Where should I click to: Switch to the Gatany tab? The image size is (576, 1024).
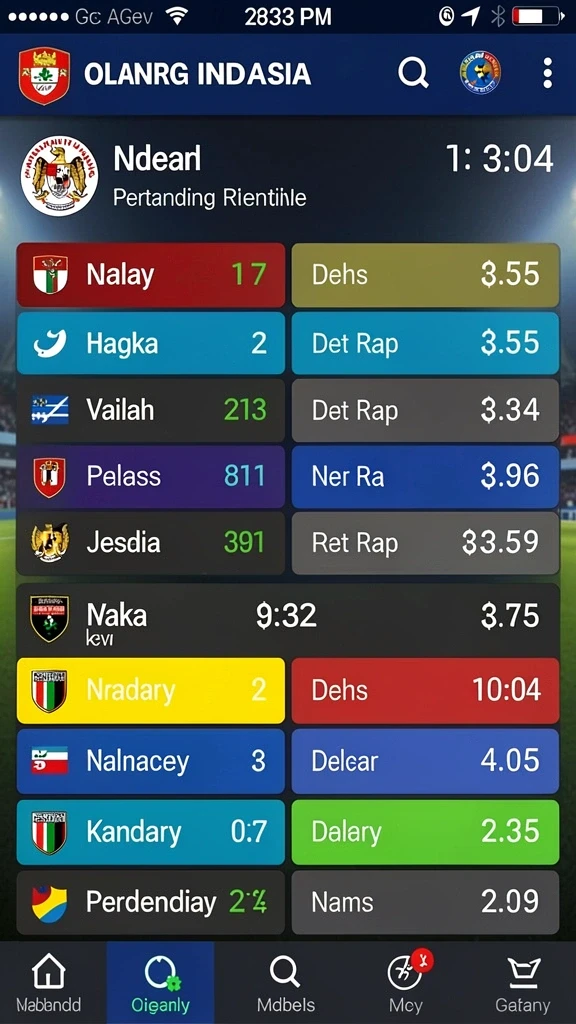click(522, 983)
